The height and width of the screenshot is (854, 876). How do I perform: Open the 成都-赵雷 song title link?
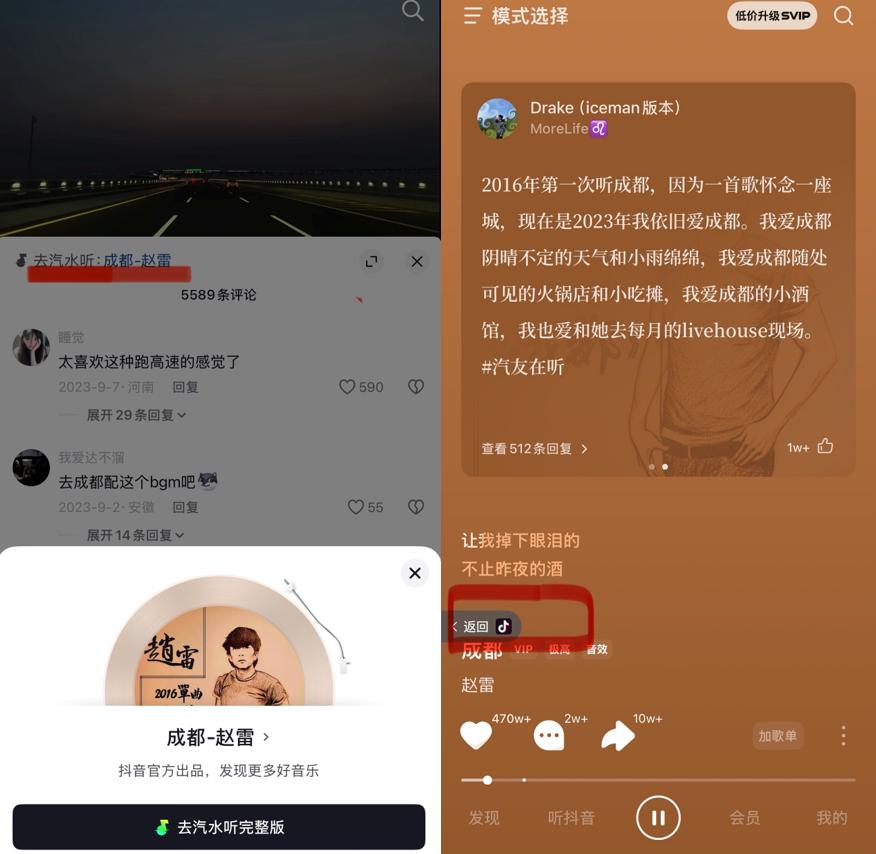pos(218,737)
